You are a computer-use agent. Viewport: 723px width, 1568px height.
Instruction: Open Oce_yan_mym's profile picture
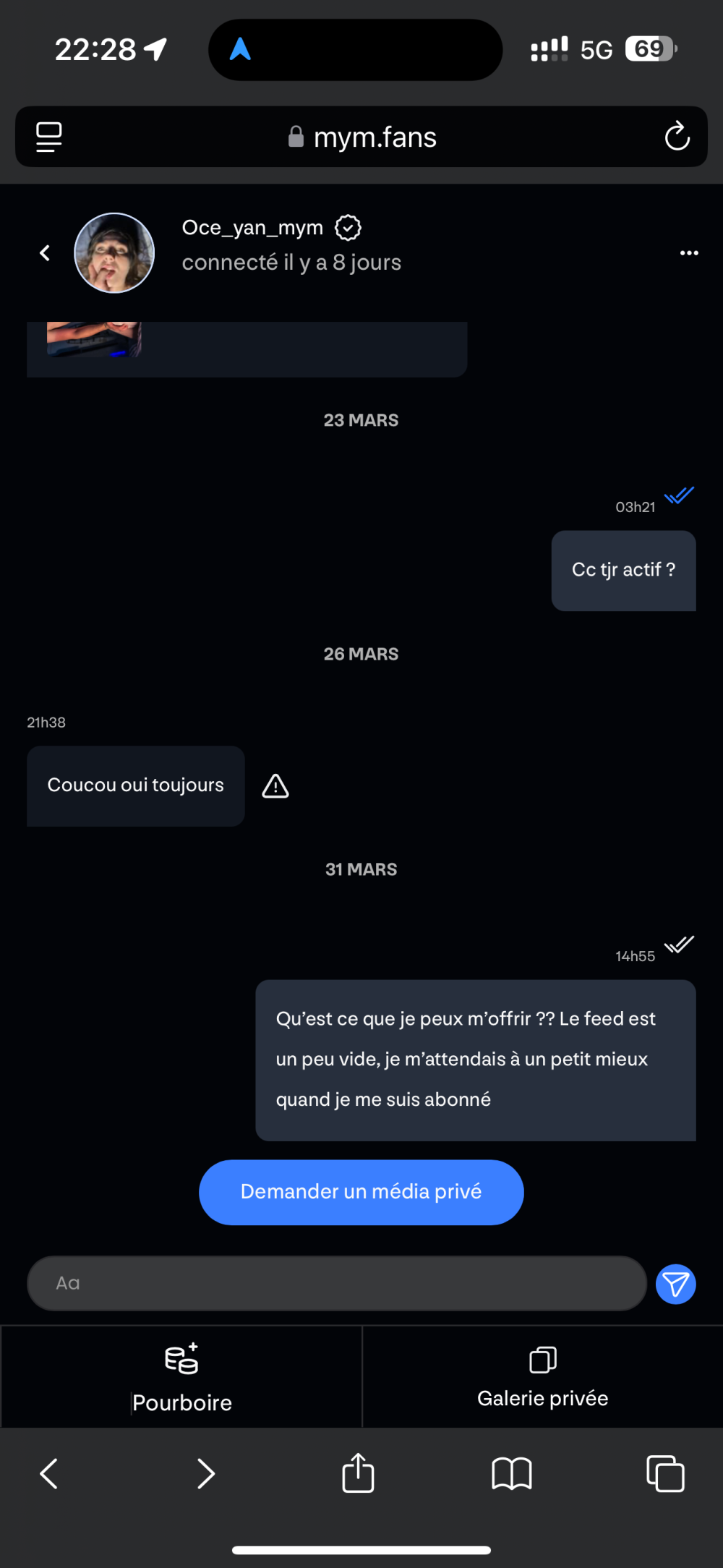coord(114,252)
